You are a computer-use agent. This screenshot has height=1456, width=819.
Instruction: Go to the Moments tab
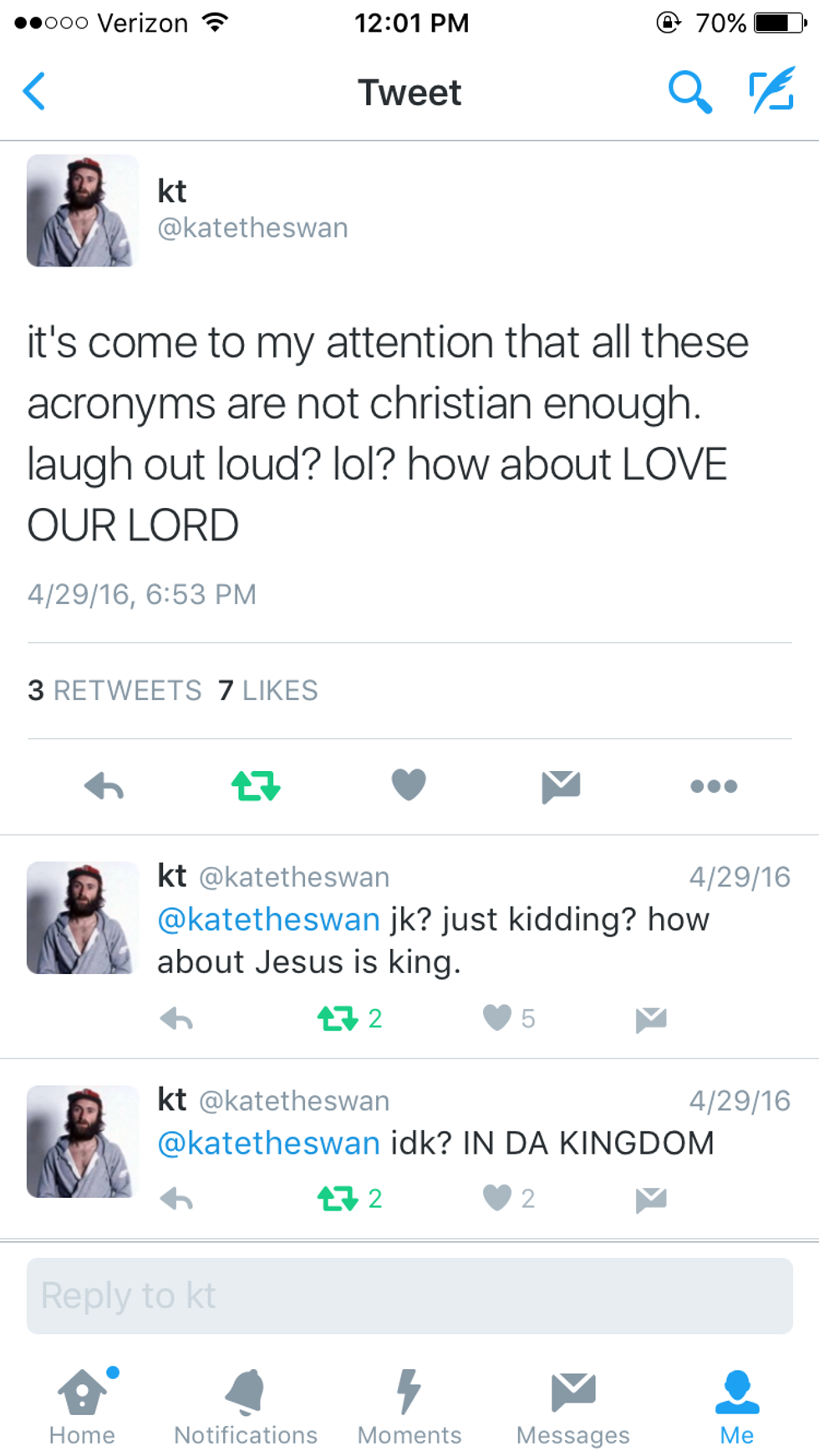click(x=409, y=1408)
